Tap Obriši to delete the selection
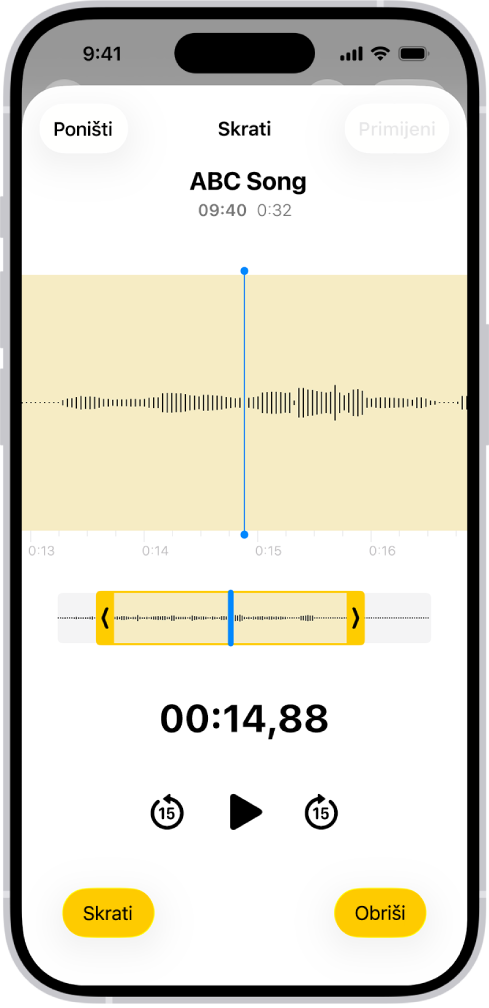 pos(380,913)
